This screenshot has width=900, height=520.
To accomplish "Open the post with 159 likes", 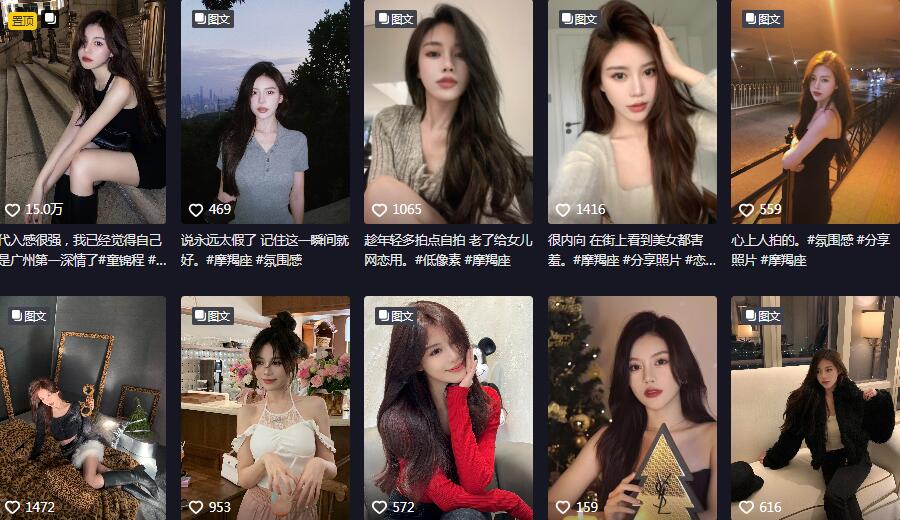I will (632, 405).
